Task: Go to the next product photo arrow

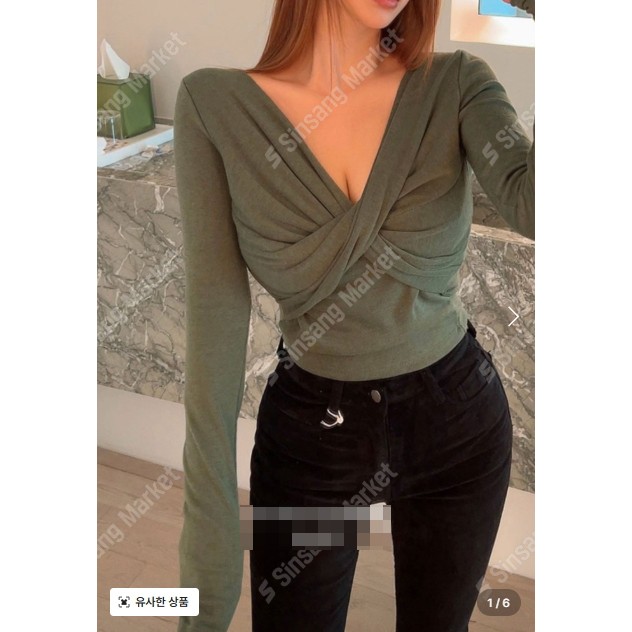Action: pyautogui.click(x=513, y=317)
